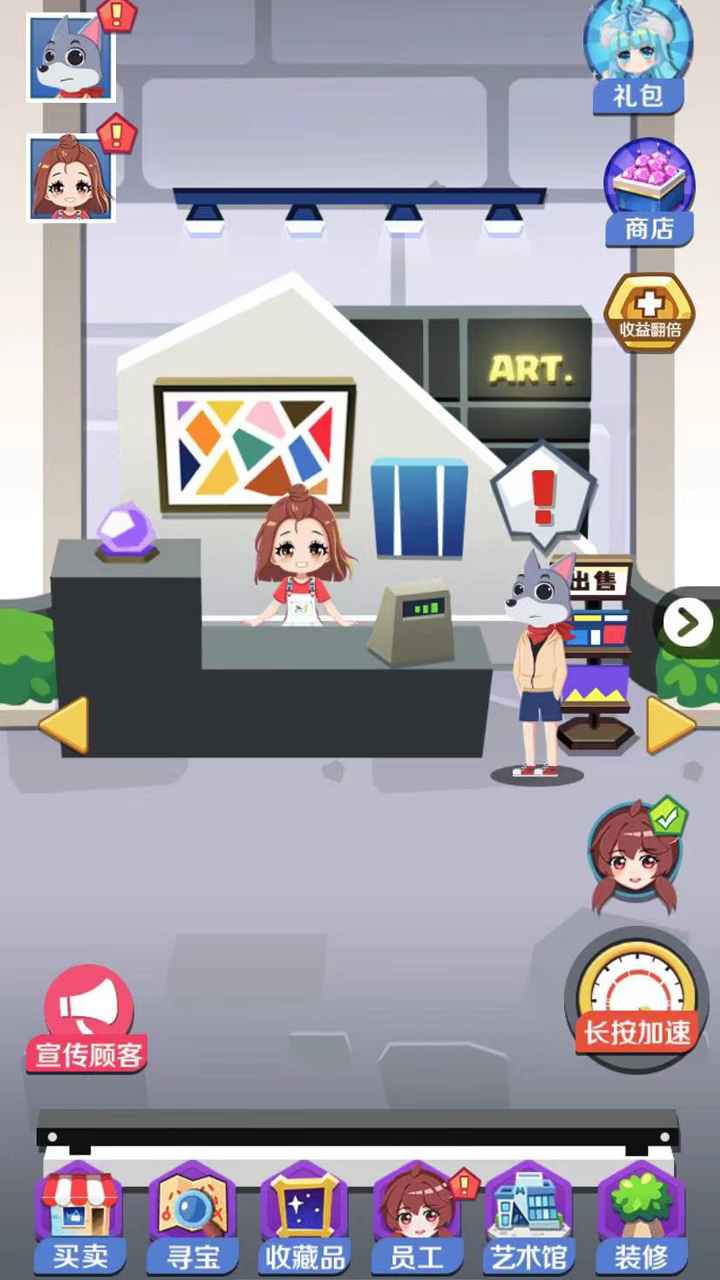This screenshot has width=720, height=1280.
Task: Open the wolf character avatar notification
Action: tap(70, 57)
